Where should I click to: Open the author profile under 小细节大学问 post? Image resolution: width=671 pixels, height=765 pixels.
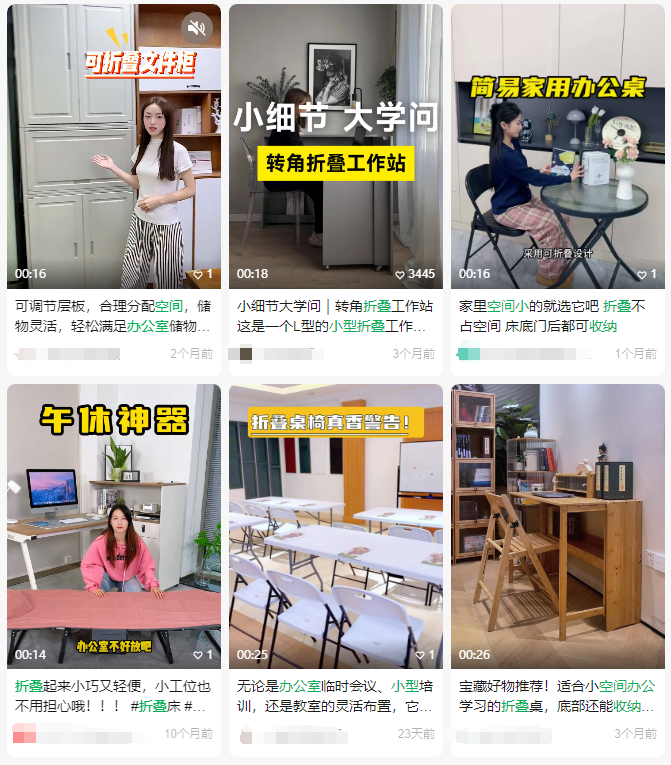click(290, 354)
